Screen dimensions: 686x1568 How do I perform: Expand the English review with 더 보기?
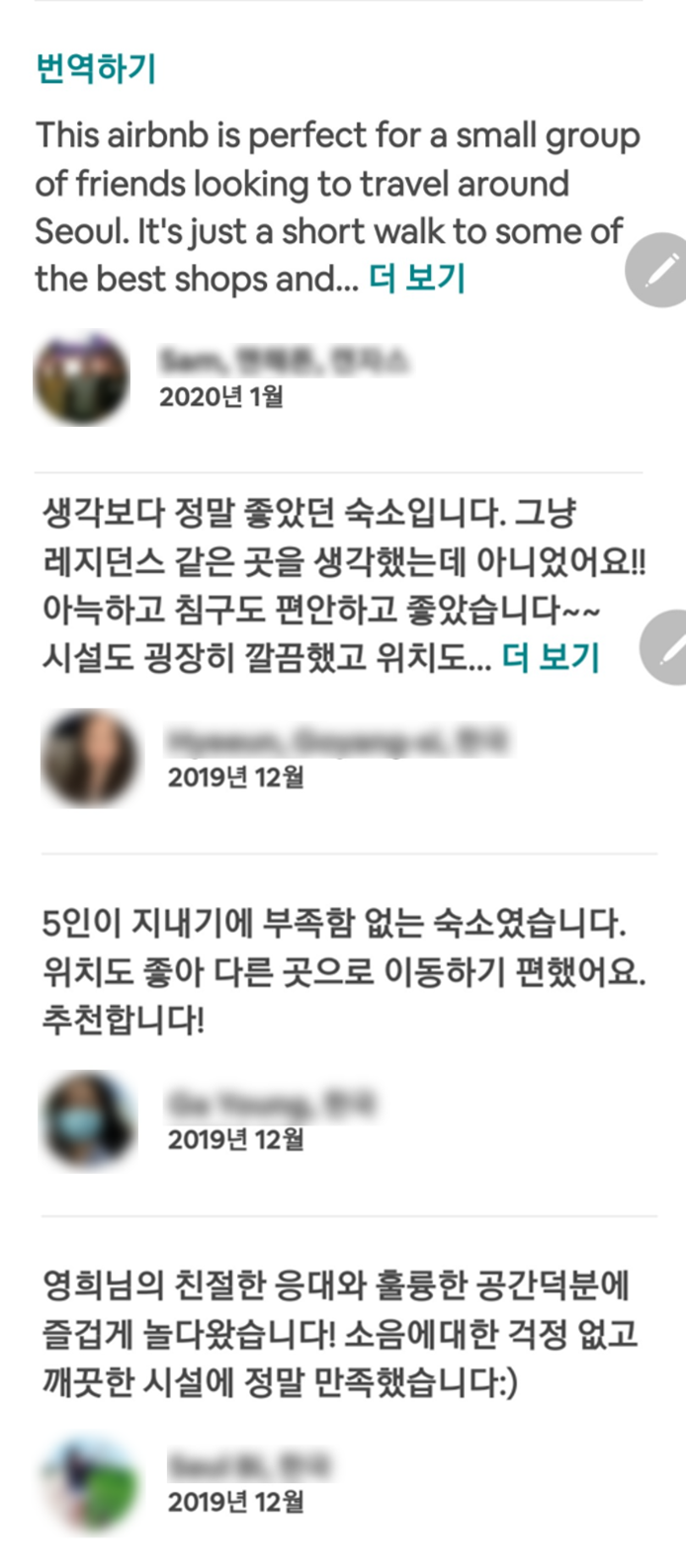click(416, 279)
